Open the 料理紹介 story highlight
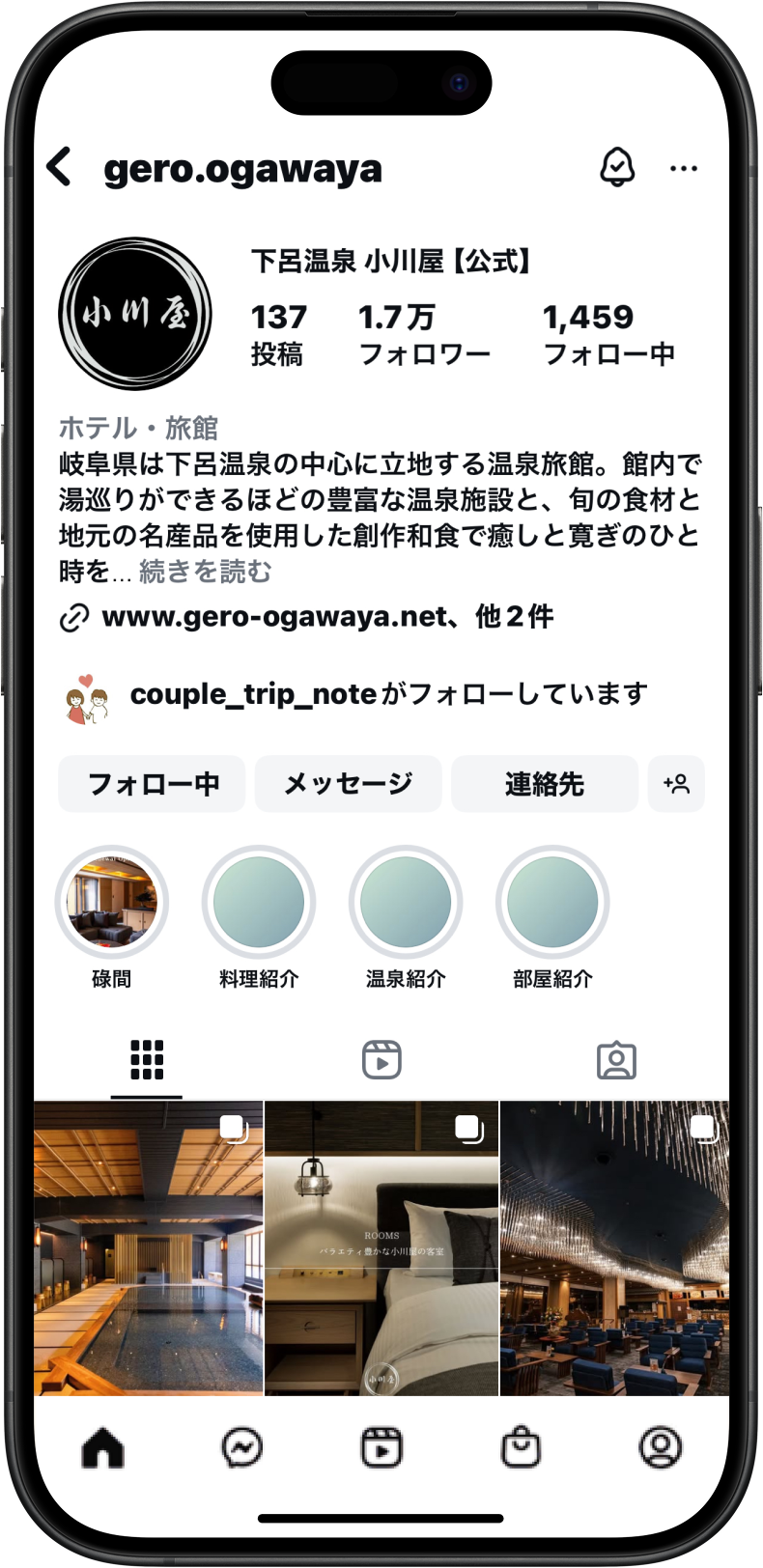Viewport: 763px width, 1568px height. (259, 902)
